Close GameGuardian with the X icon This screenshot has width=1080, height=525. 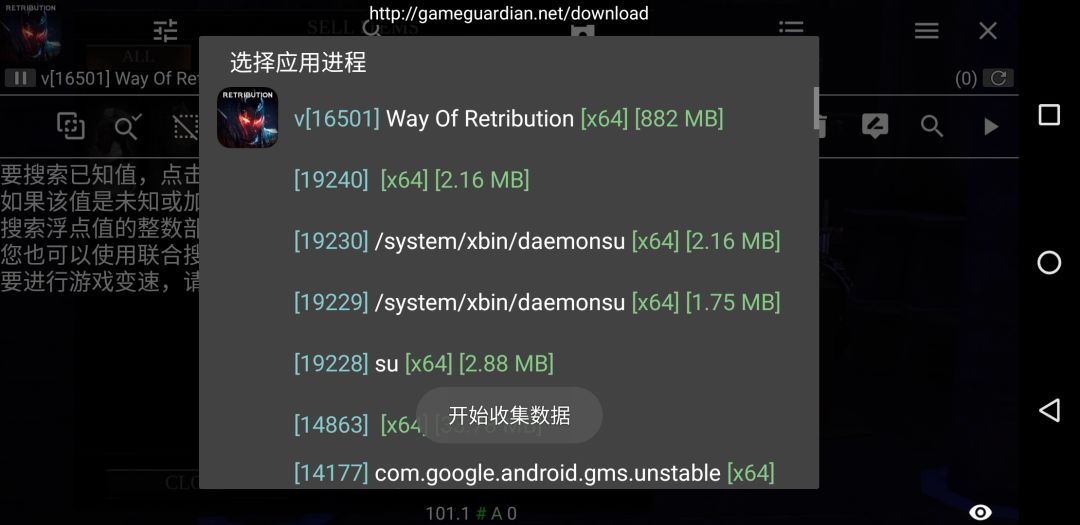988,31
